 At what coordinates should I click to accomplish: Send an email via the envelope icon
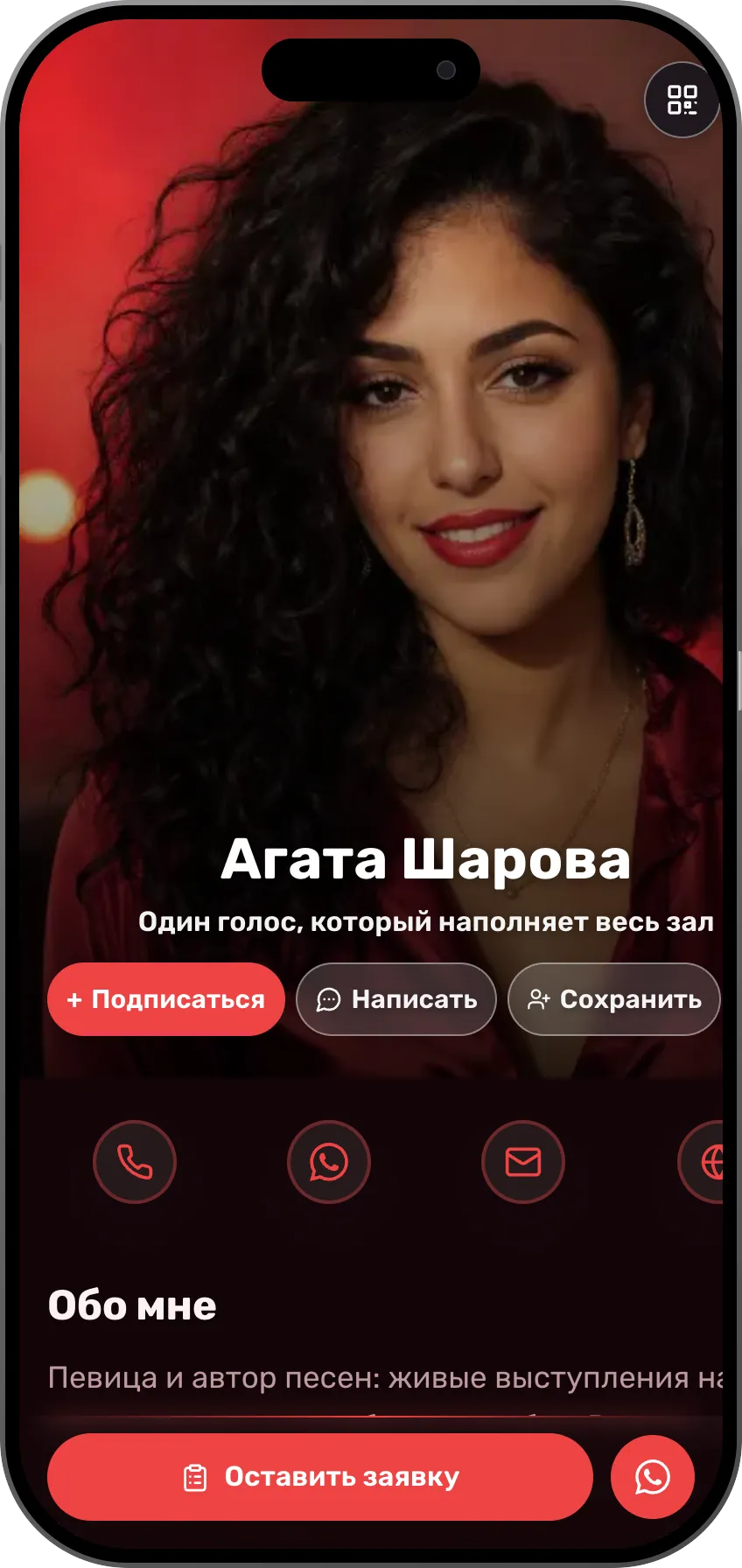point(523,1162)
